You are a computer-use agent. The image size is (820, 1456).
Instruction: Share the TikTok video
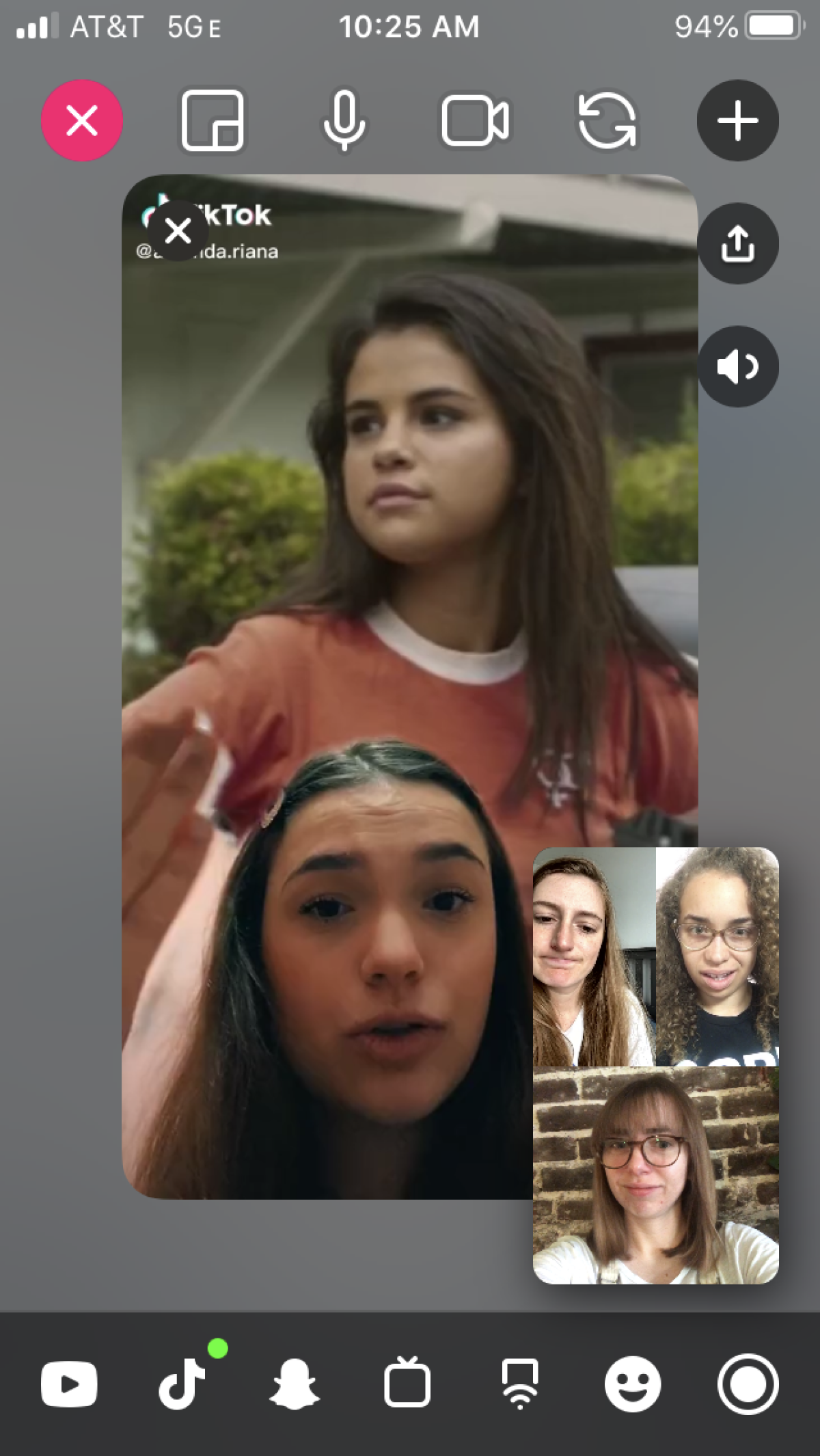point(738,243)
